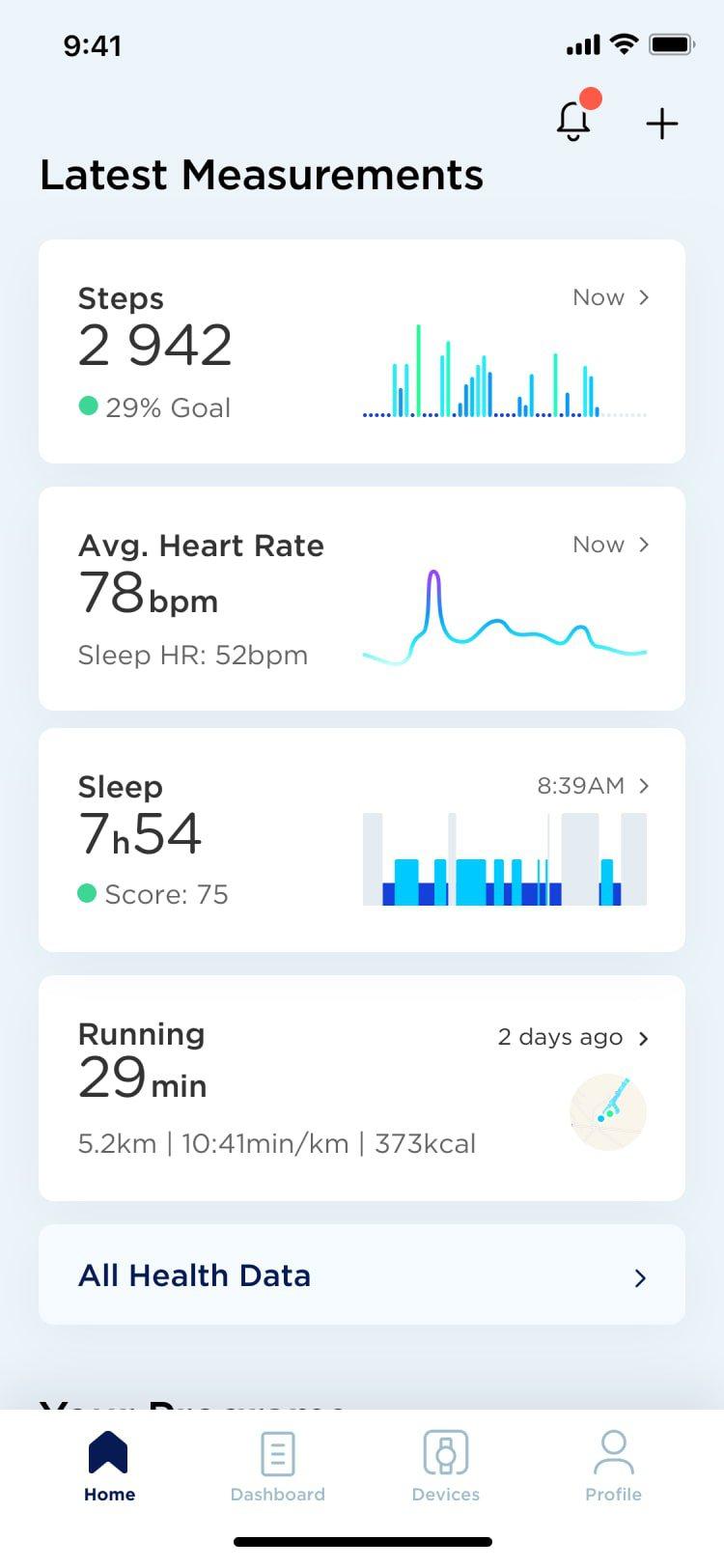The height and width of the screenshot is (1568, 724).
Task: Tap the Now label on Steps card
Action: coord(598,297)
